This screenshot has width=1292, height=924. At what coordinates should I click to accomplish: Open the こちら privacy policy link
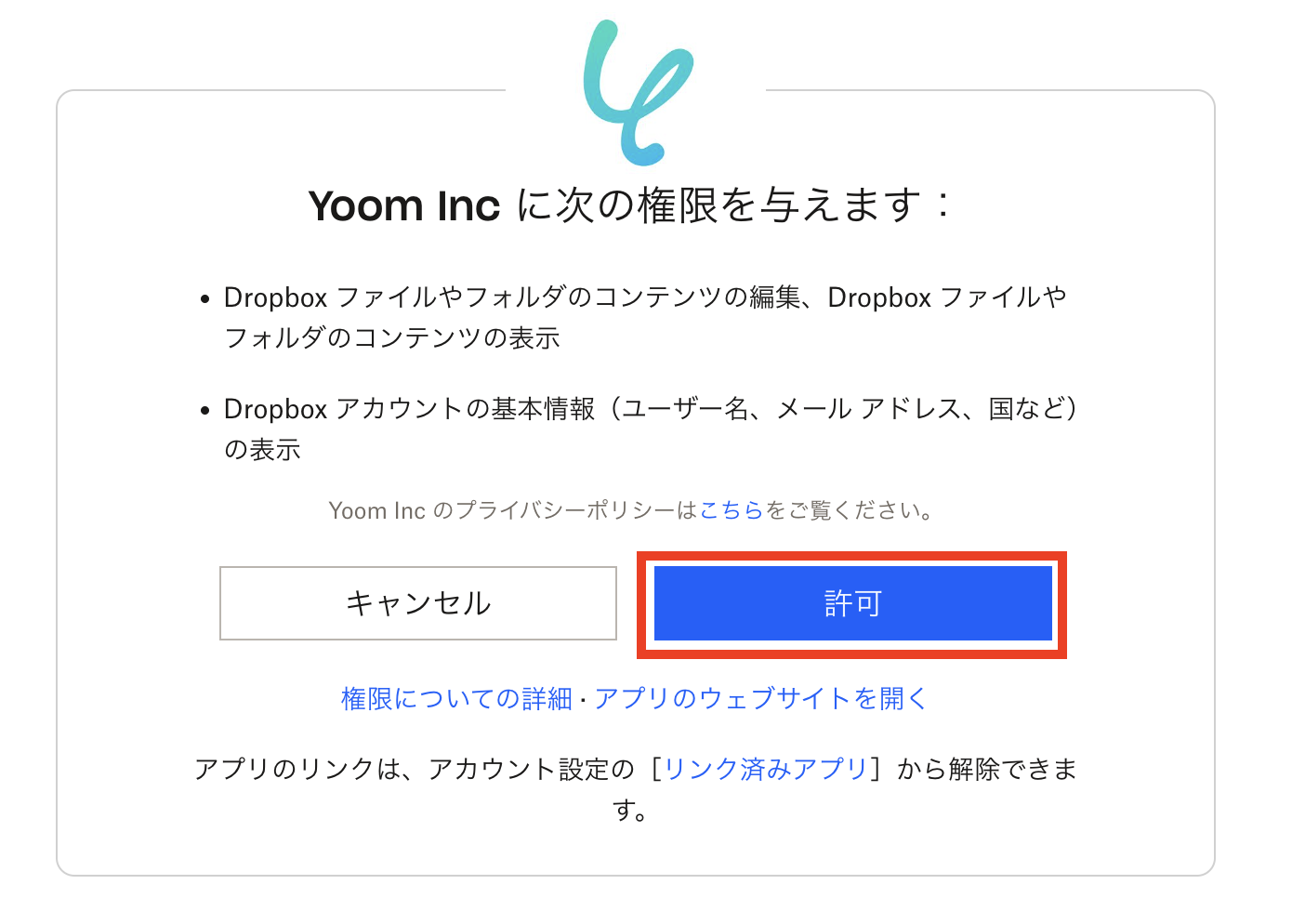(x=731, y=510)
